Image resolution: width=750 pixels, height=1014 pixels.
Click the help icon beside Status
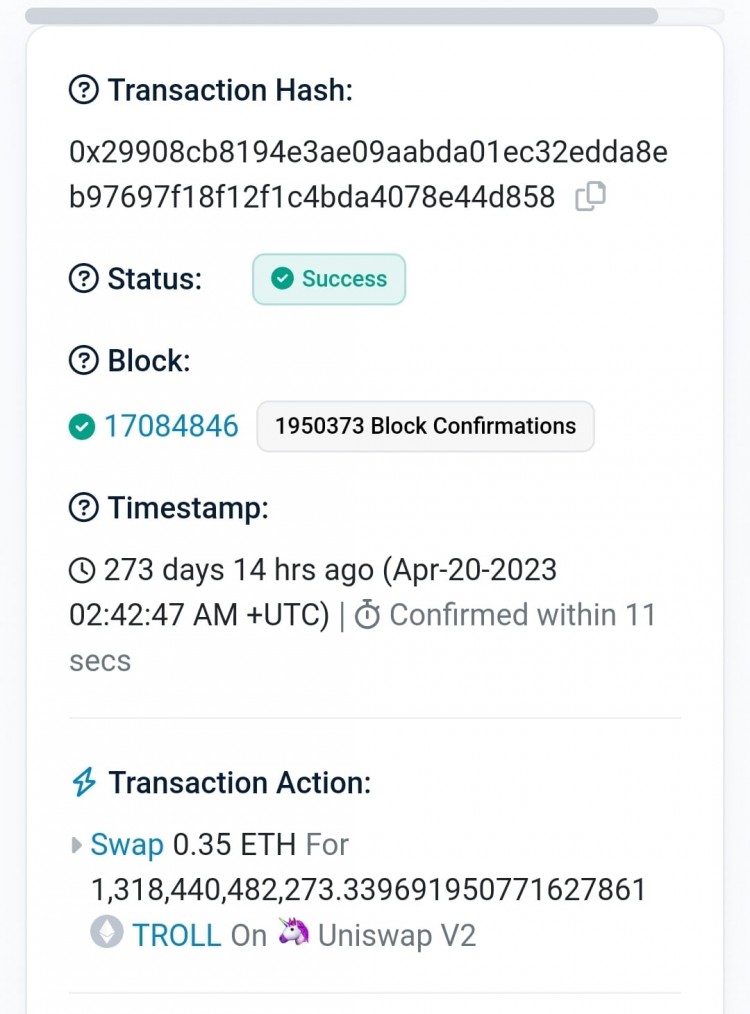click(84, 280)
